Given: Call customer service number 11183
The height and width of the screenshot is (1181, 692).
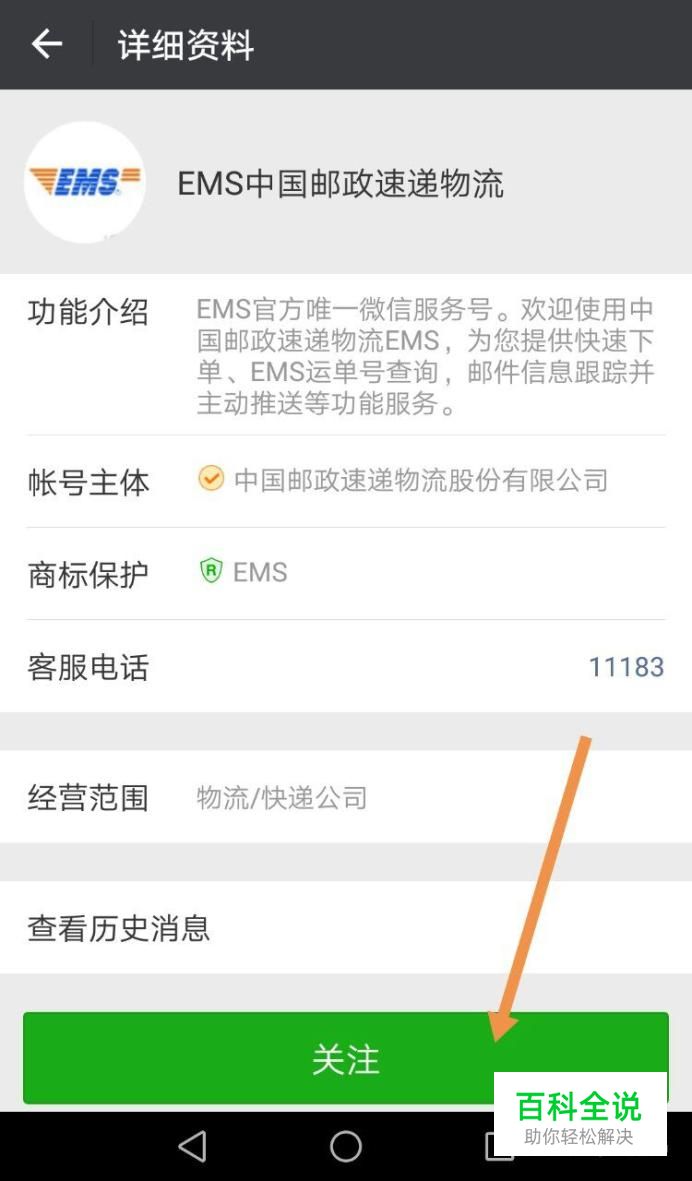Looking at the screenshot, I should [x=626, y=667].
